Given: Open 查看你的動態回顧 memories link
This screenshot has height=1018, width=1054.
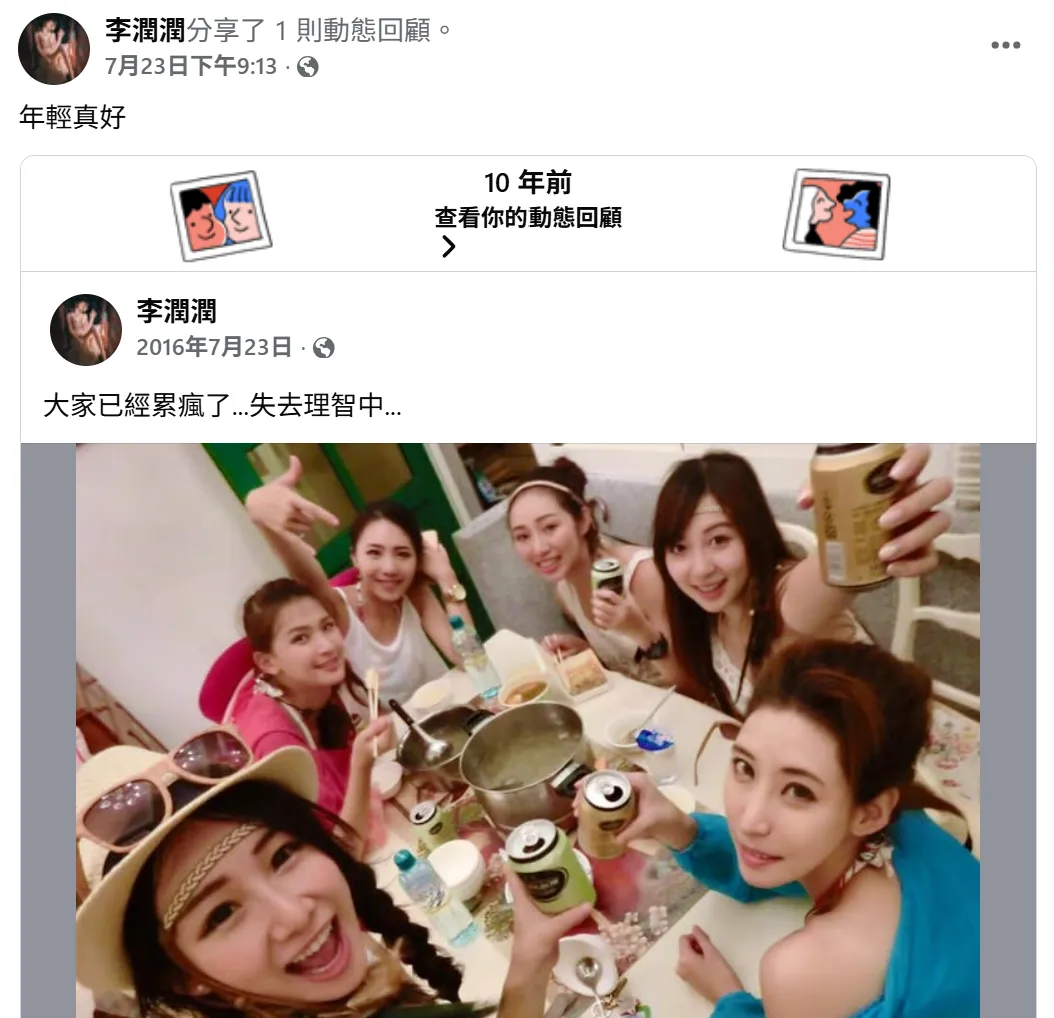Looking at the screenshot, I should click(528, 217).
